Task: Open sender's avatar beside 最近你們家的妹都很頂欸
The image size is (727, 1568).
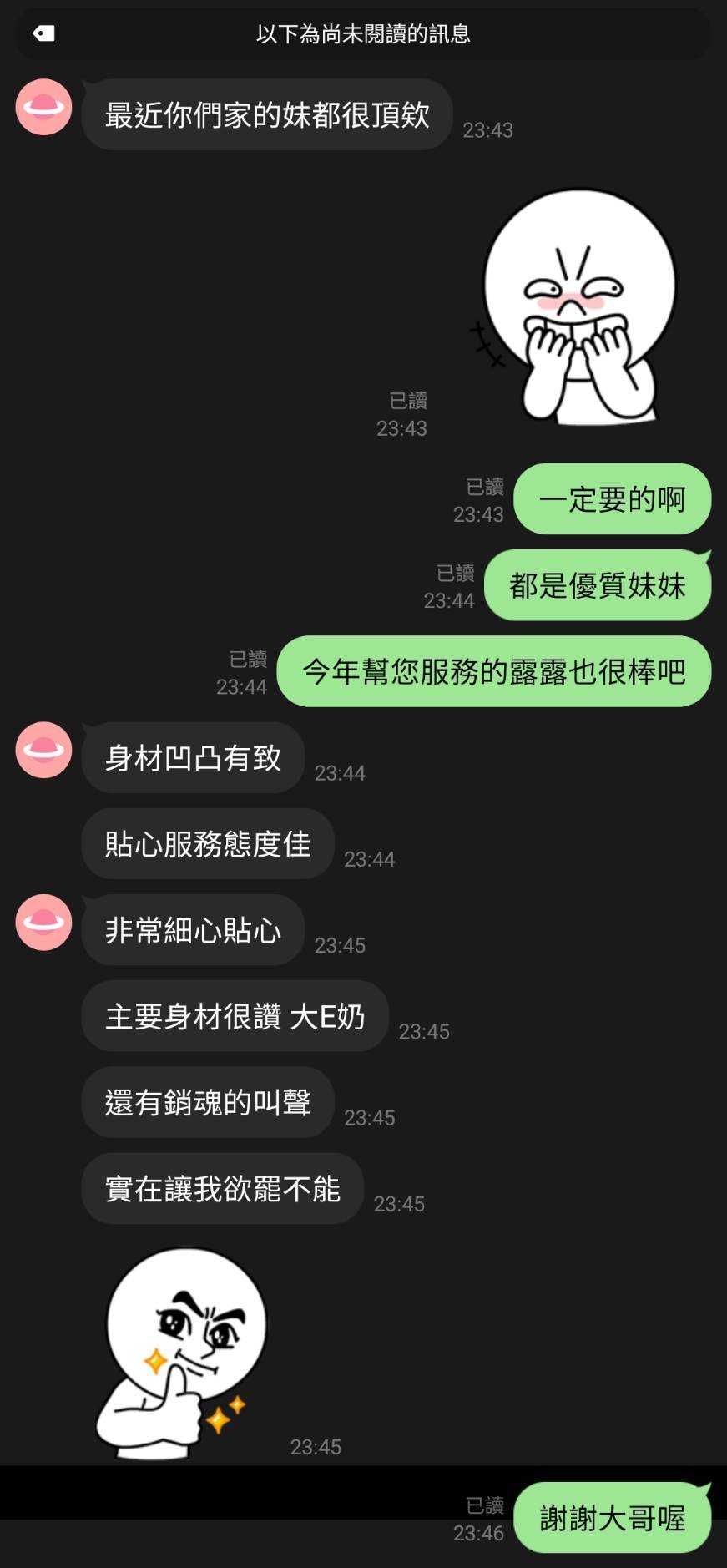Action: coord(43,108)
